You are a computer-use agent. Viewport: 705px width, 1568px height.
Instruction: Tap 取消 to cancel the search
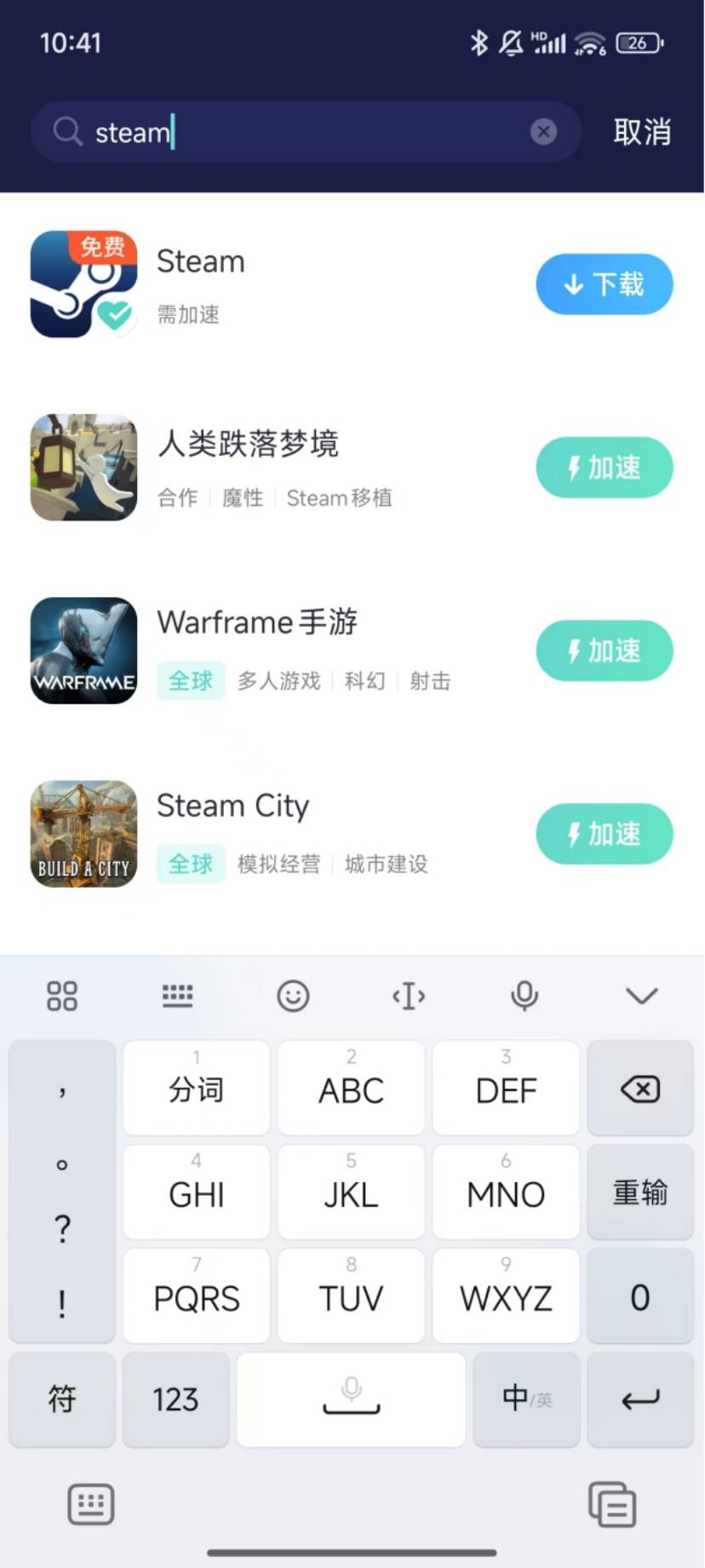click(642, 132)
